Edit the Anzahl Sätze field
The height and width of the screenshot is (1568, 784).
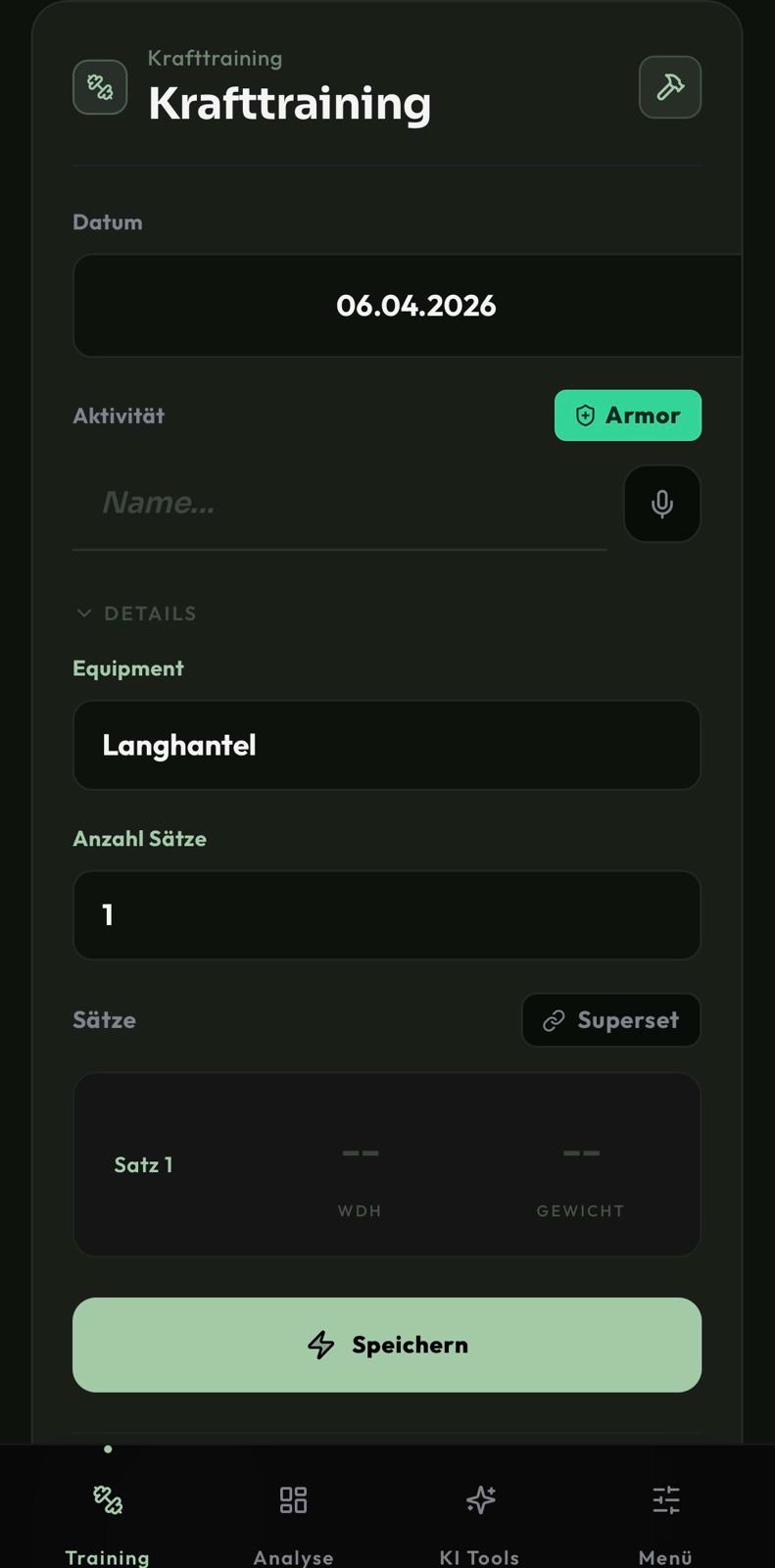(391, 916)
